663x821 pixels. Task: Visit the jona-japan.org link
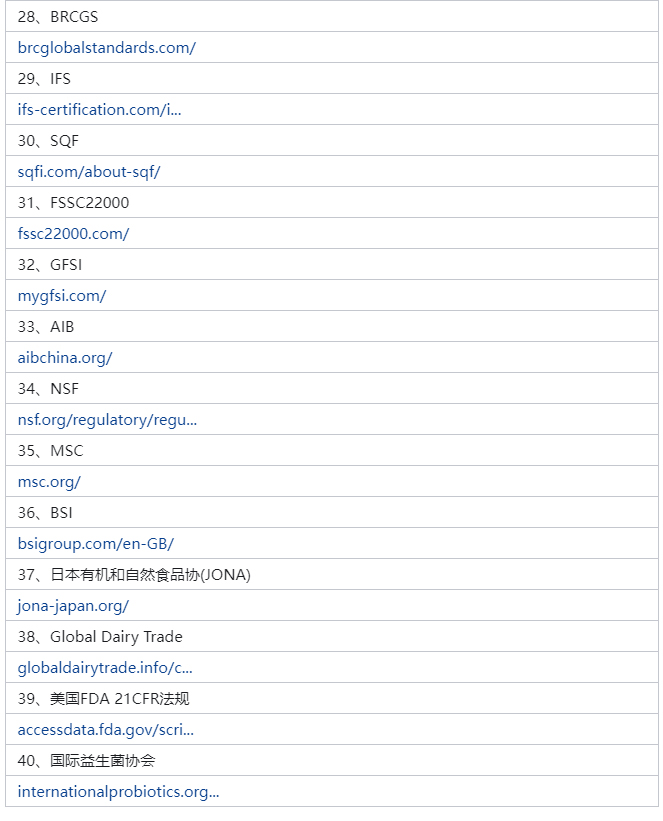click(x=73, y=606)
